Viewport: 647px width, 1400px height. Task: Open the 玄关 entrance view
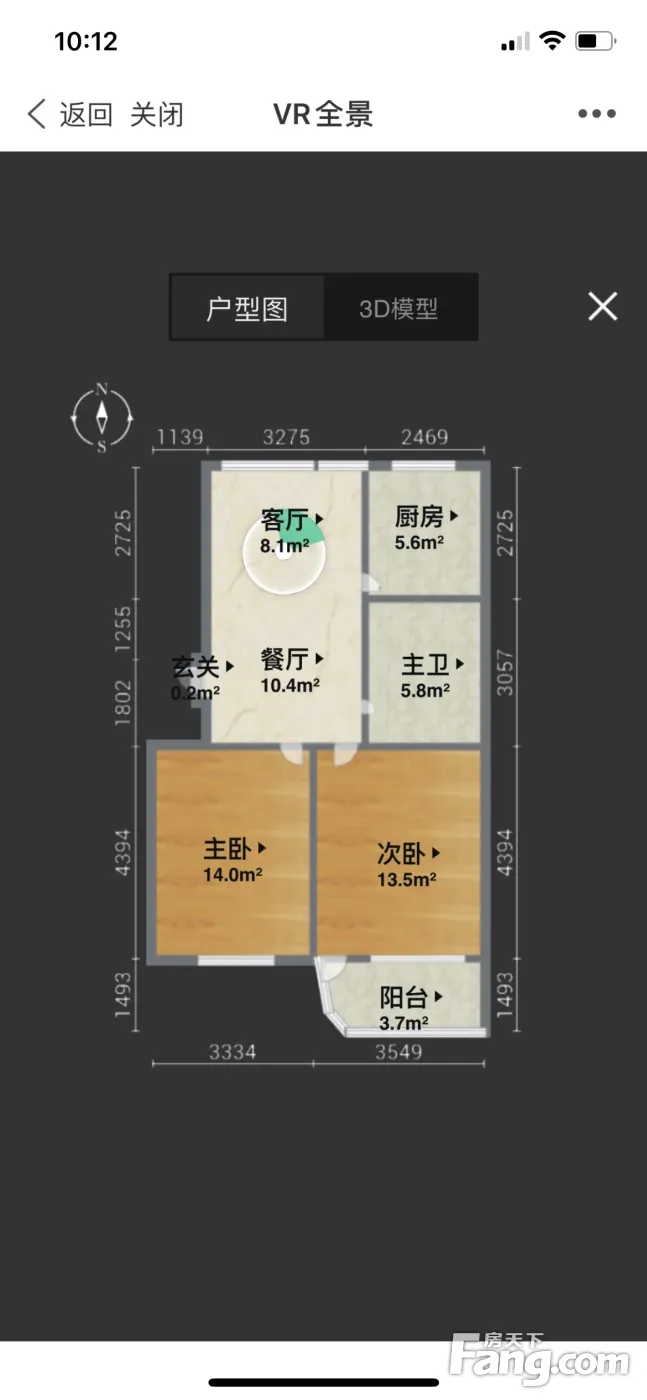(204, 666)
